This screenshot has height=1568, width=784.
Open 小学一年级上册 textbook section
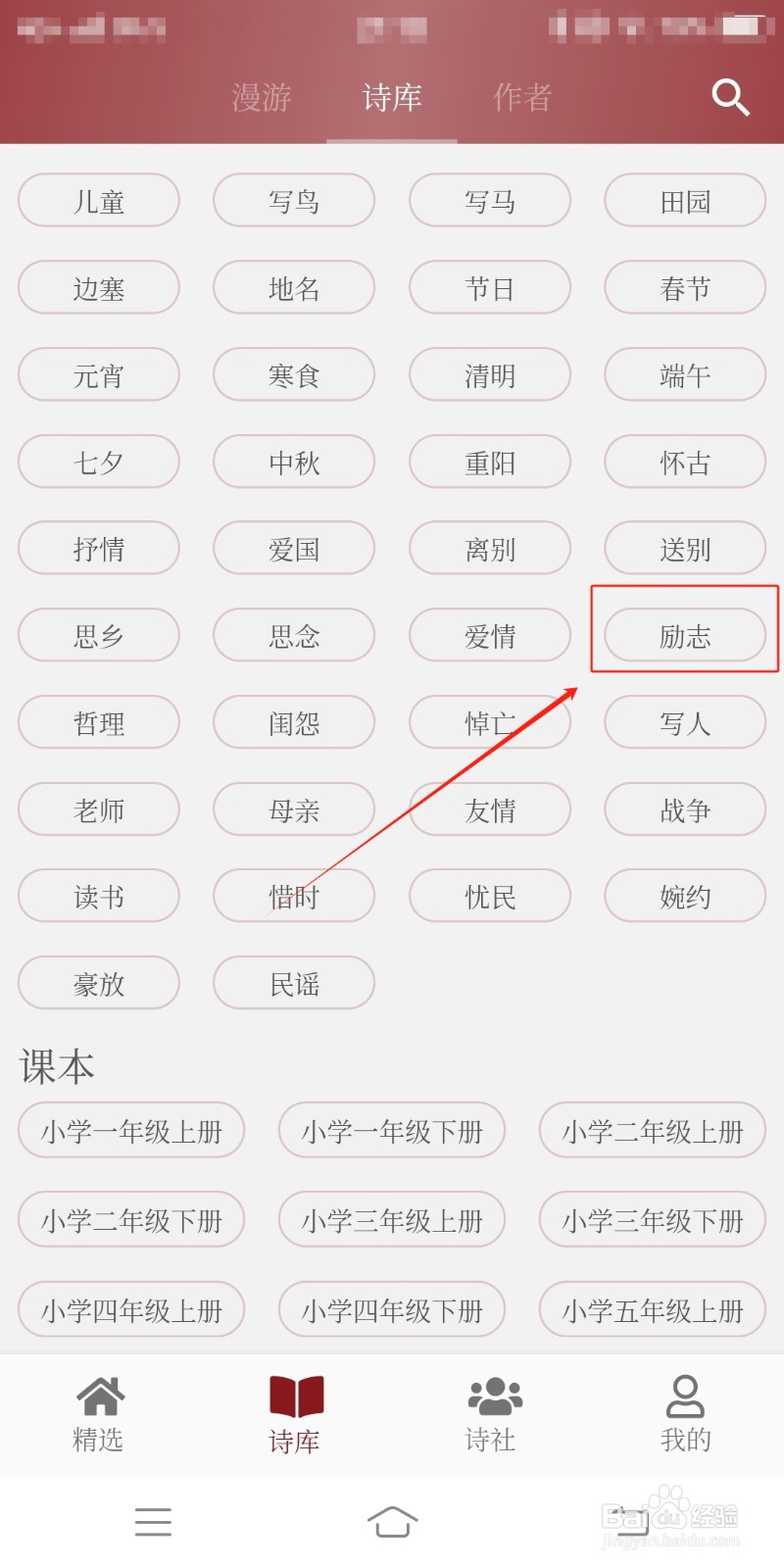[131, 1131]
